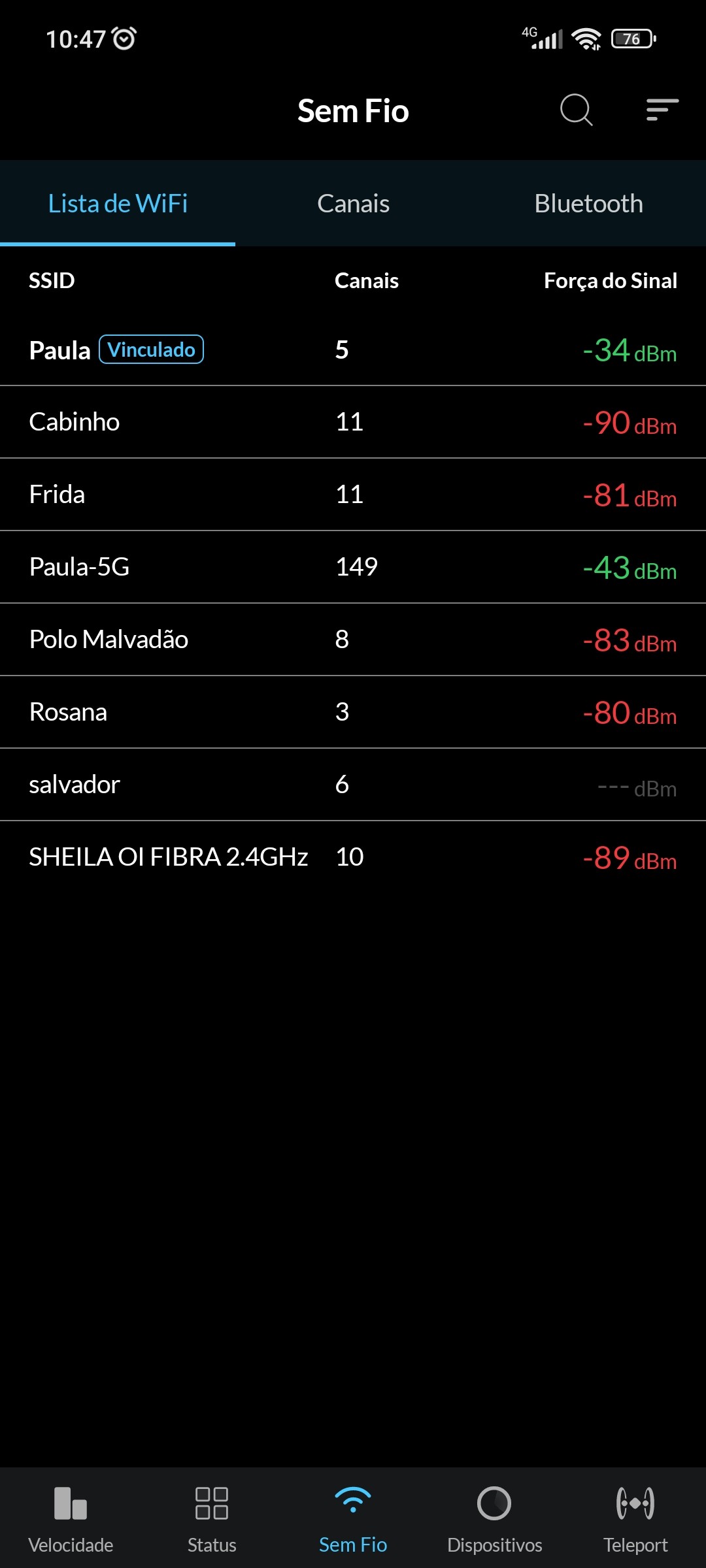Open the Teleport tab
Image resolution: width=706 pixels, height=1568 pixels.
coord(635,1517)
